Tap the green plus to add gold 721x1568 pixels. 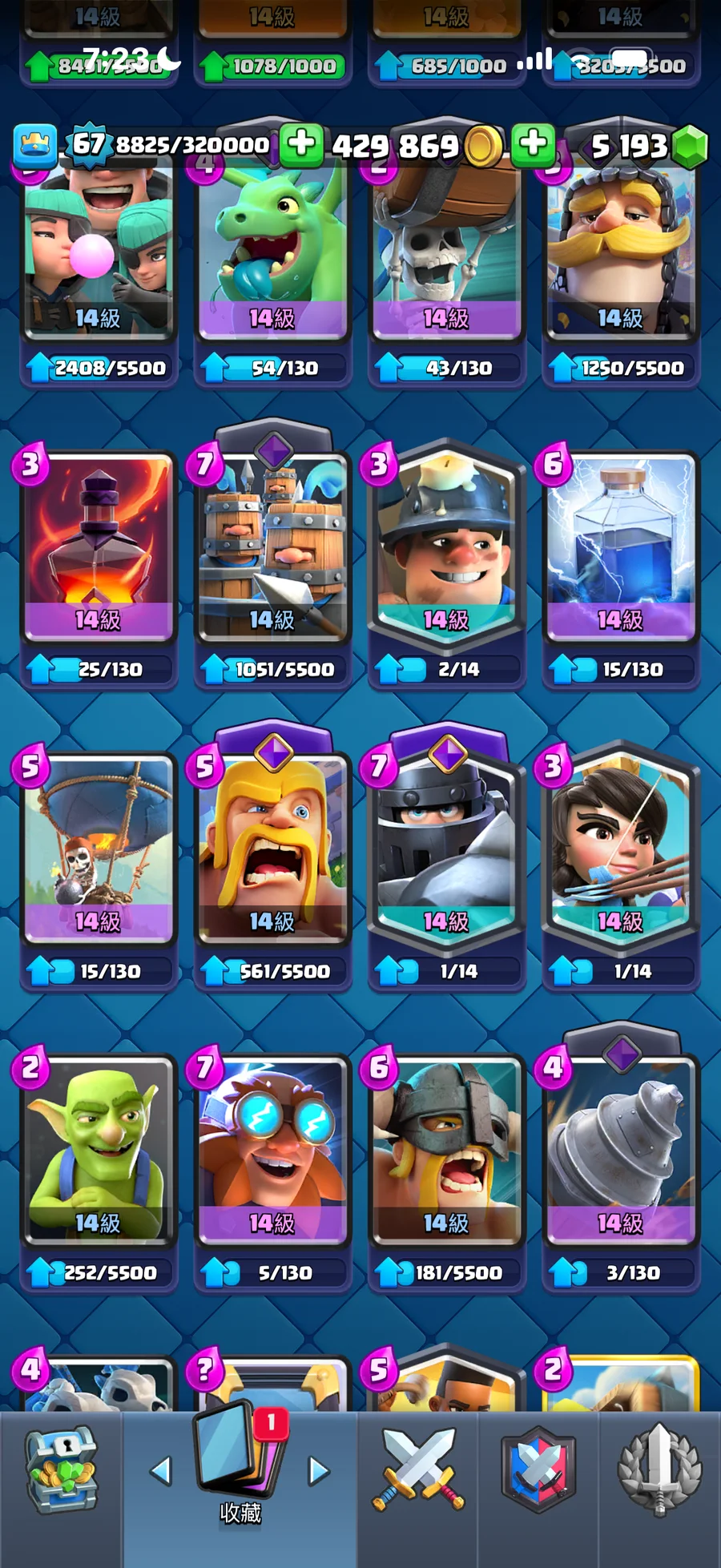301,144
